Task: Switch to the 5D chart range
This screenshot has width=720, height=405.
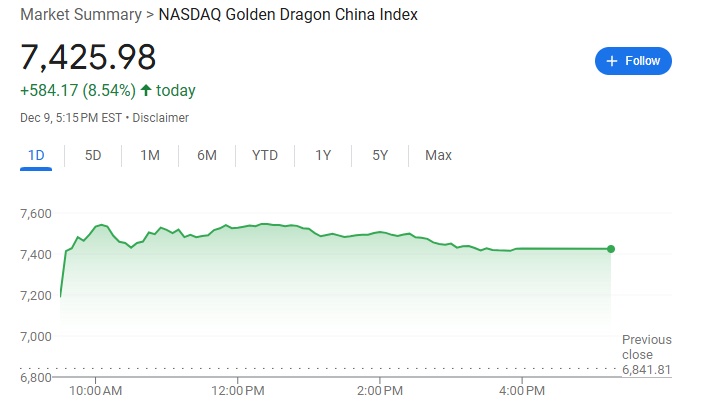Action: 93,155
